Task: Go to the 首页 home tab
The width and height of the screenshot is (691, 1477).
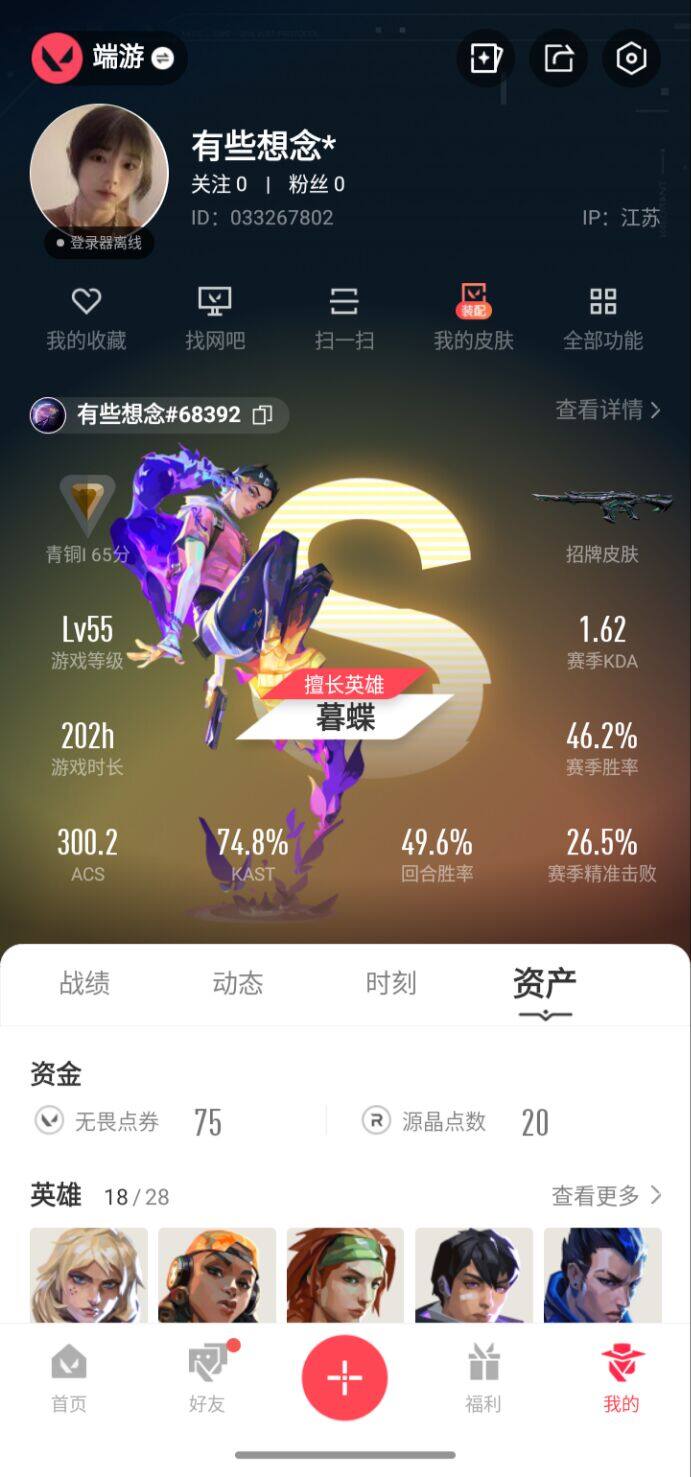Action: pos(69,1378)
